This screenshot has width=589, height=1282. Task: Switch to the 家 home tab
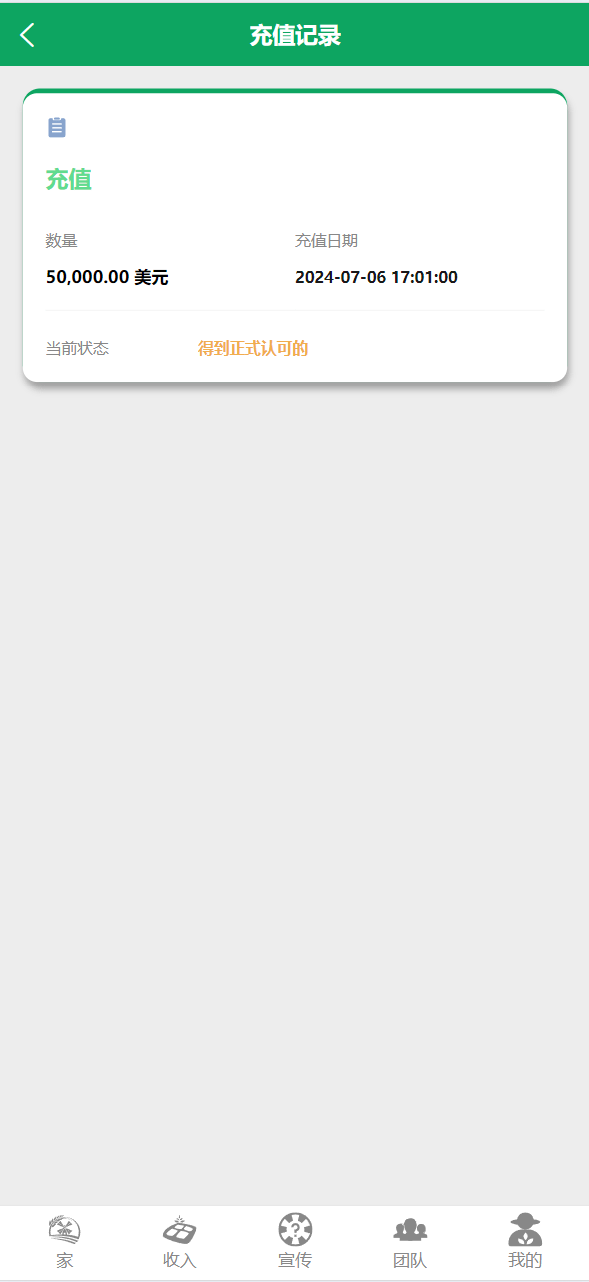point(65,1242)
